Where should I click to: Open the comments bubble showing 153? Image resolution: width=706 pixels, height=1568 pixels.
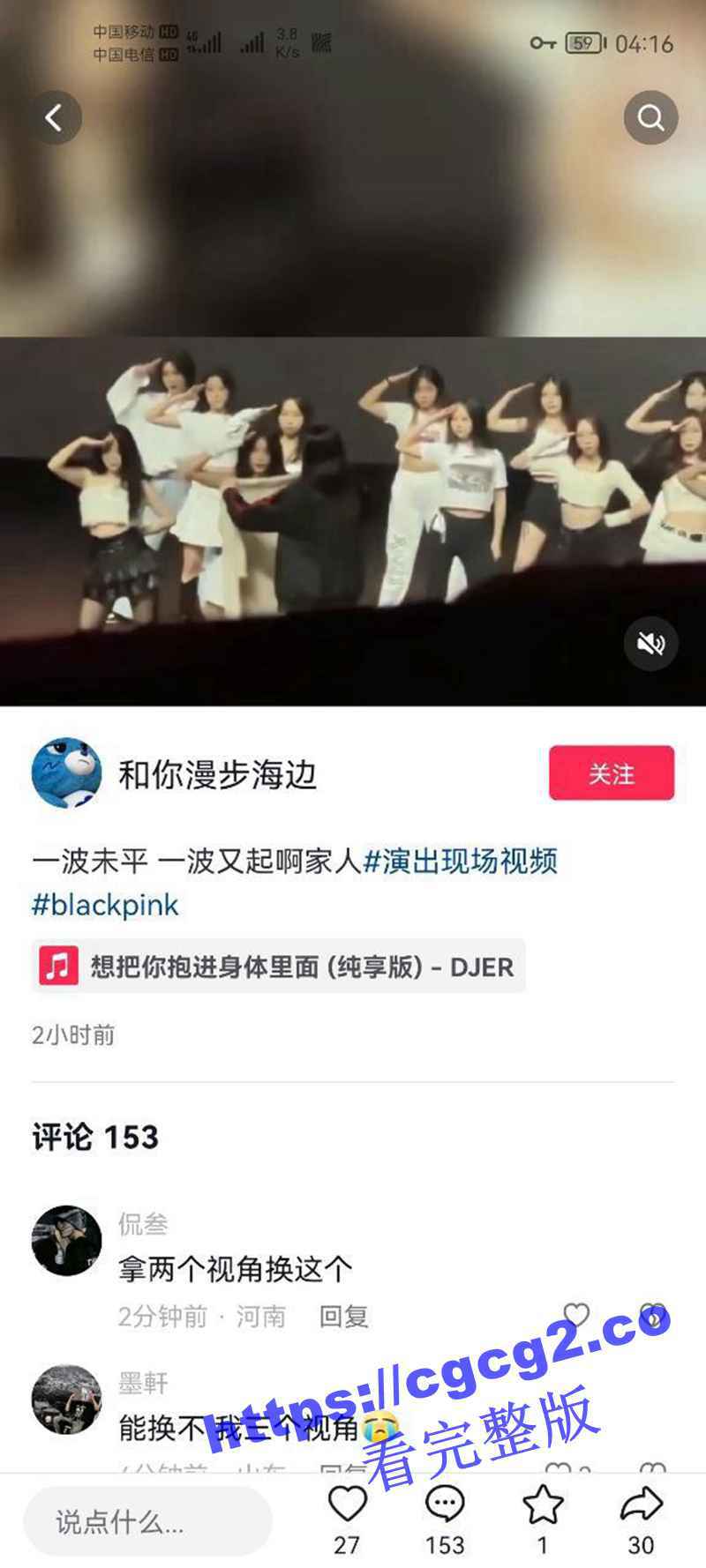click(x=444, y=1505)
